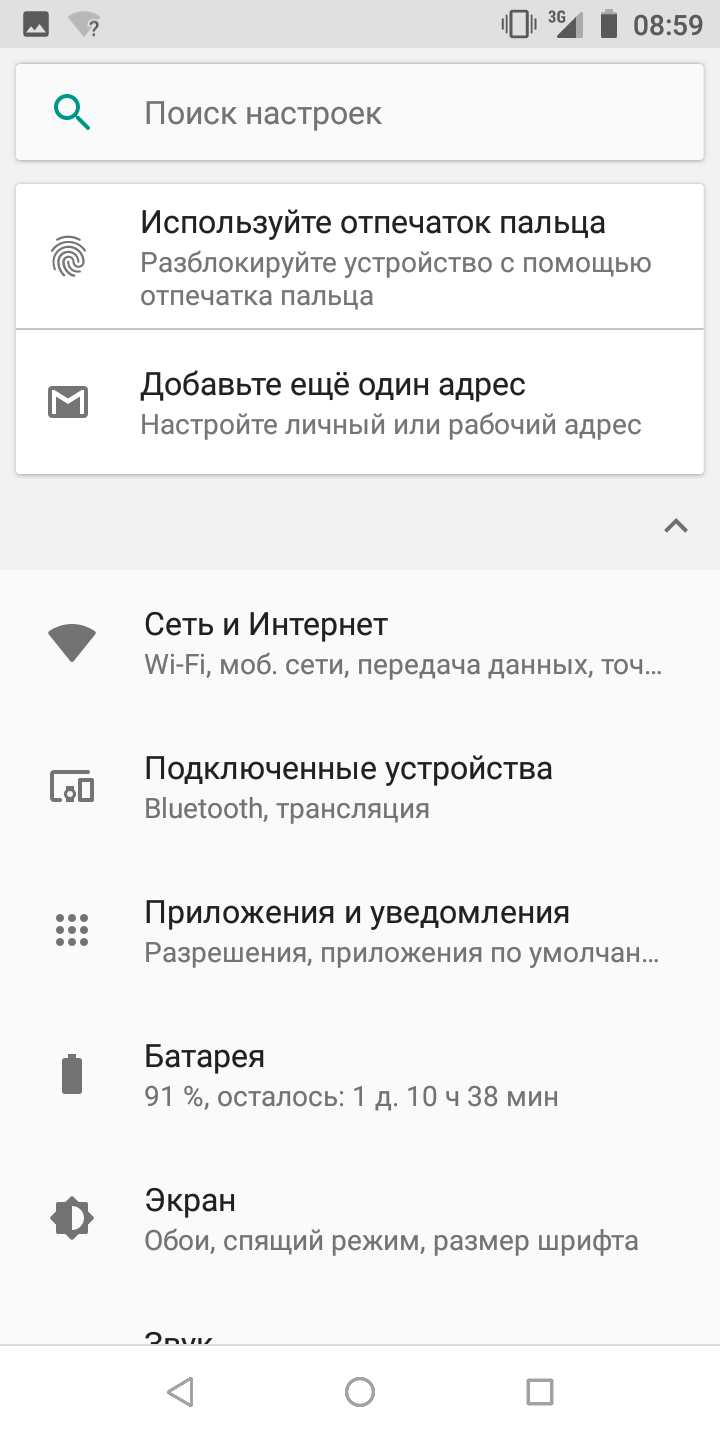Tap the system back button
Image resolution: width=720 pixels, height=1440 pixels.
coord(180,1391)
